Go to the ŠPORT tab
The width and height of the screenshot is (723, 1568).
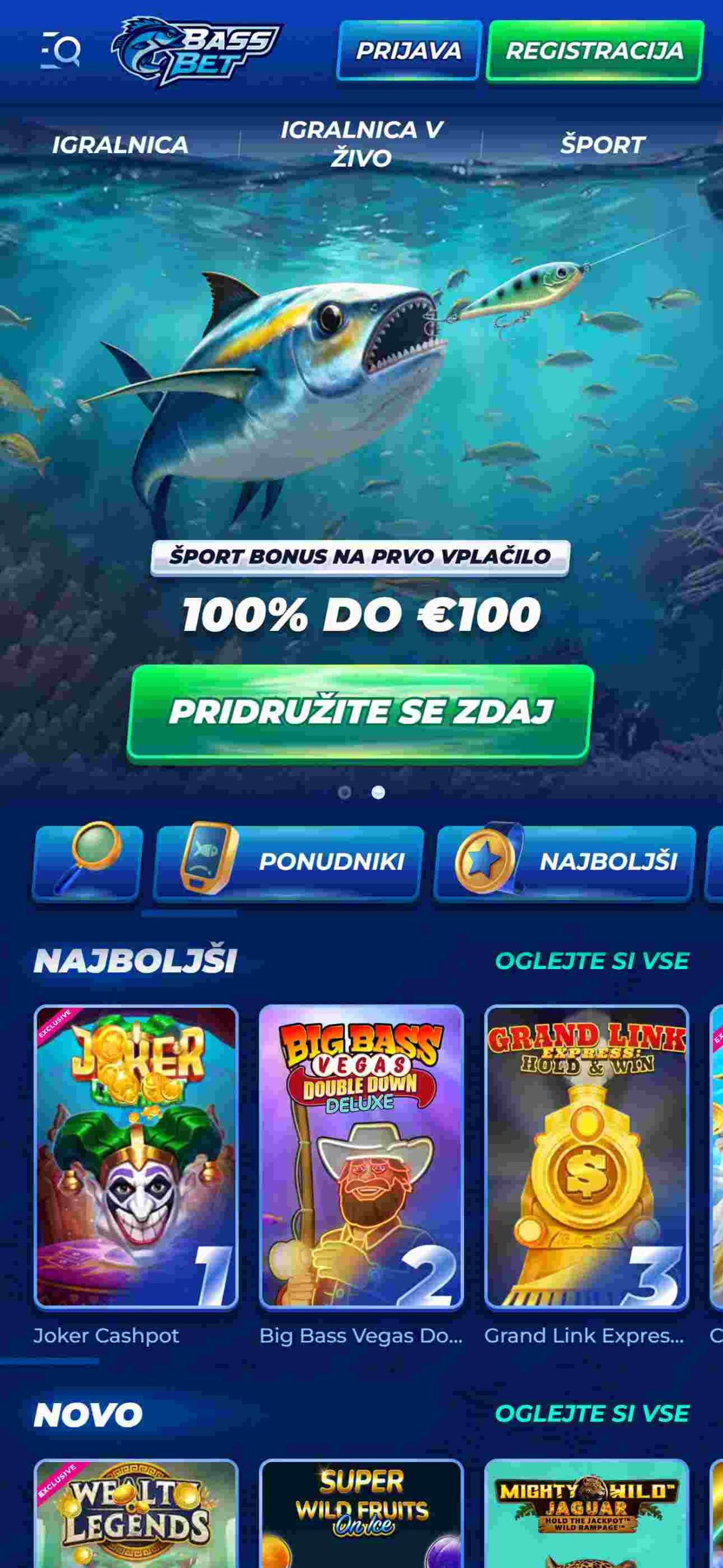(x=602, y=145)
